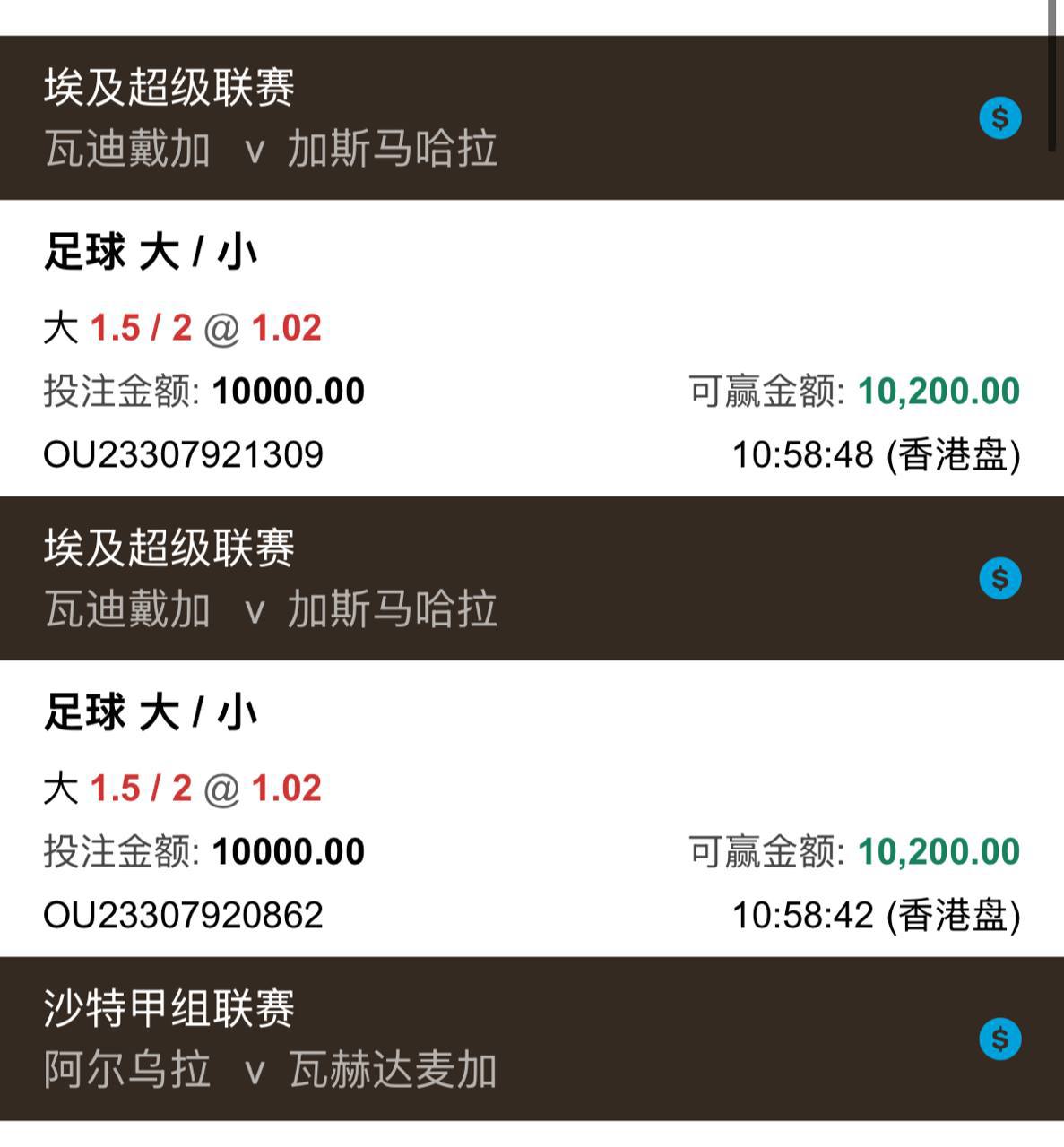Tap the dollar icon for bet OU23307921309
The width and height of the screenshot is (1064, 1147).
(x=1000, y=117)
